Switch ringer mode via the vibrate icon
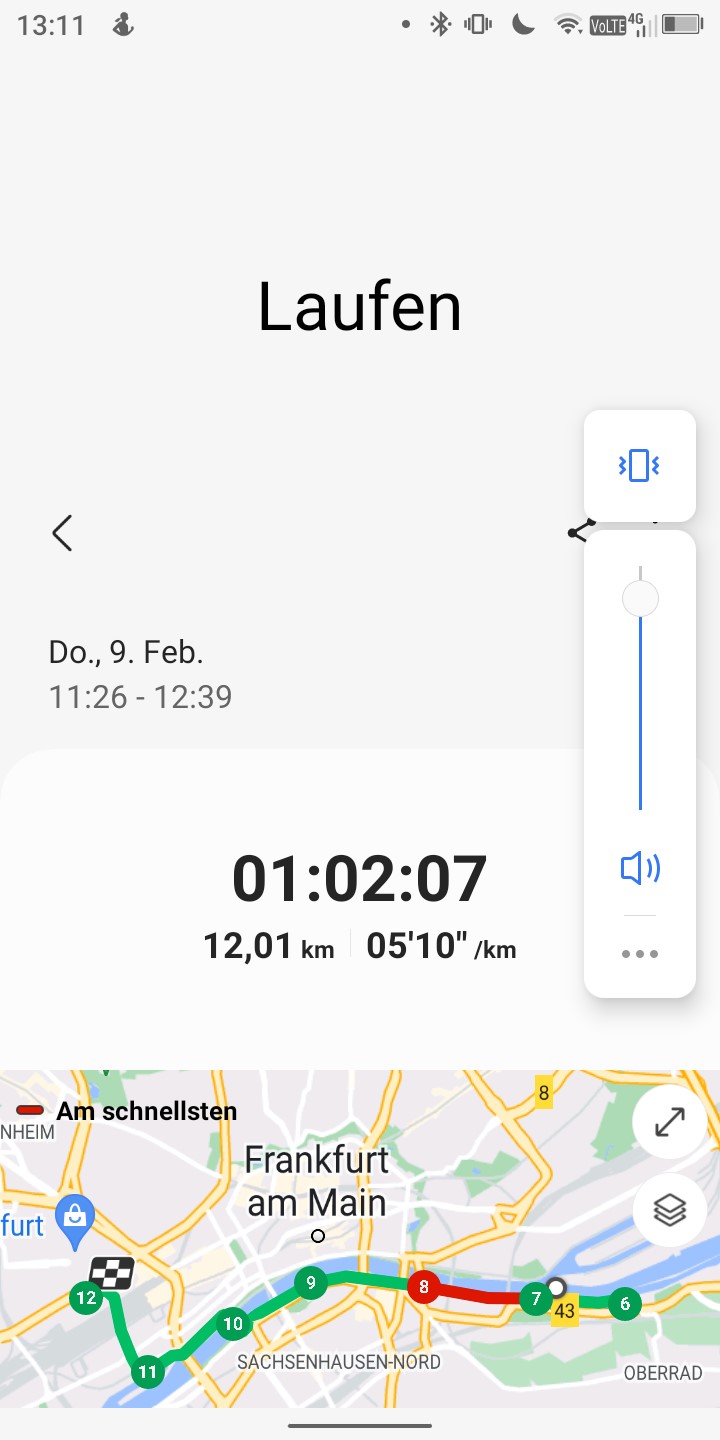The image size is (720, 1440). [x=640, y=465]
